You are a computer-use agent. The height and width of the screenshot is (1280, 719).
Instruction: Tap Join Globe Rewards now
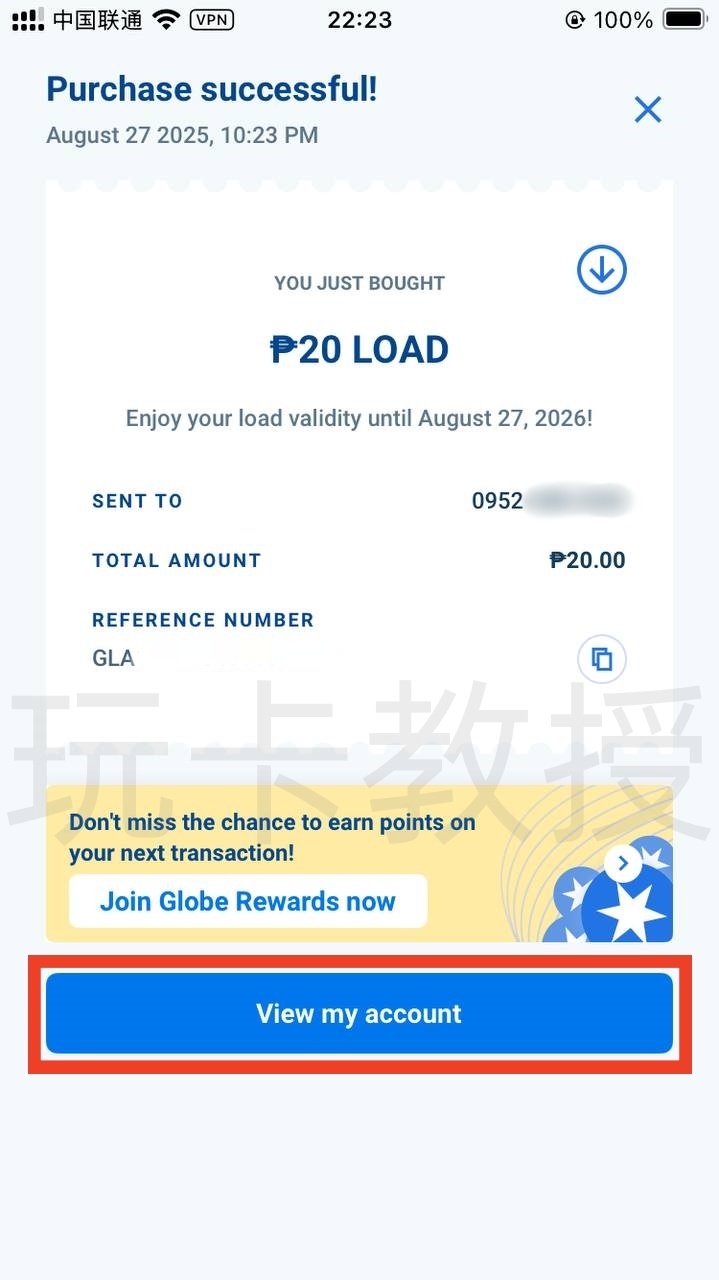[248, 901]
